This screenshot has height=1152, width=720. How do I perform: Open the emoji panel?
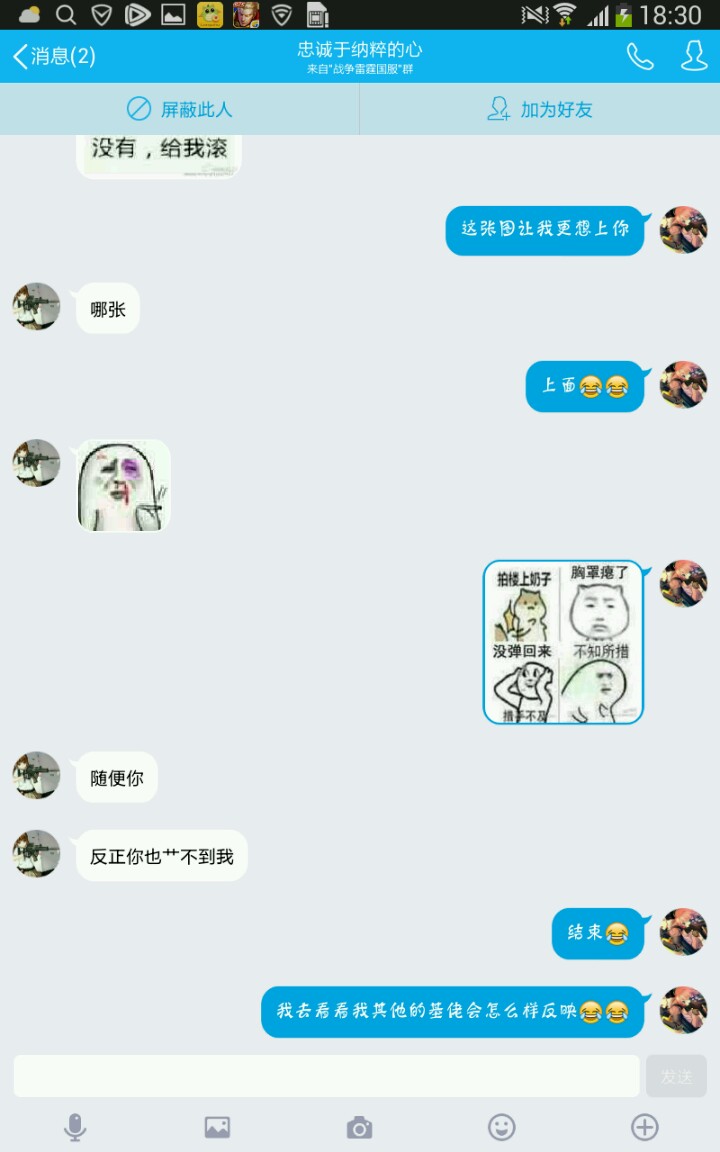pos(502,1127)
